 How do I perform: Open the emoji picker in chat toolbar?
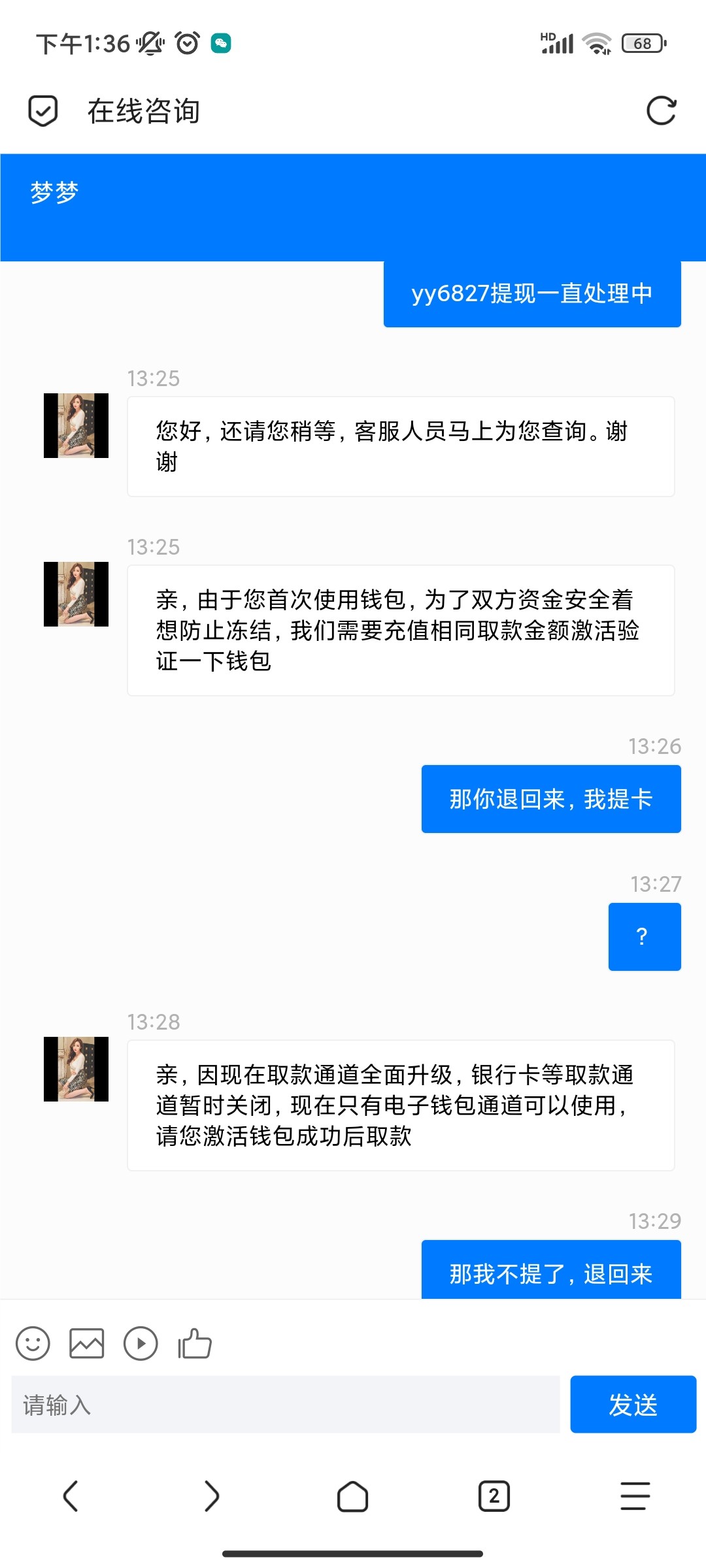[33, 1343]
